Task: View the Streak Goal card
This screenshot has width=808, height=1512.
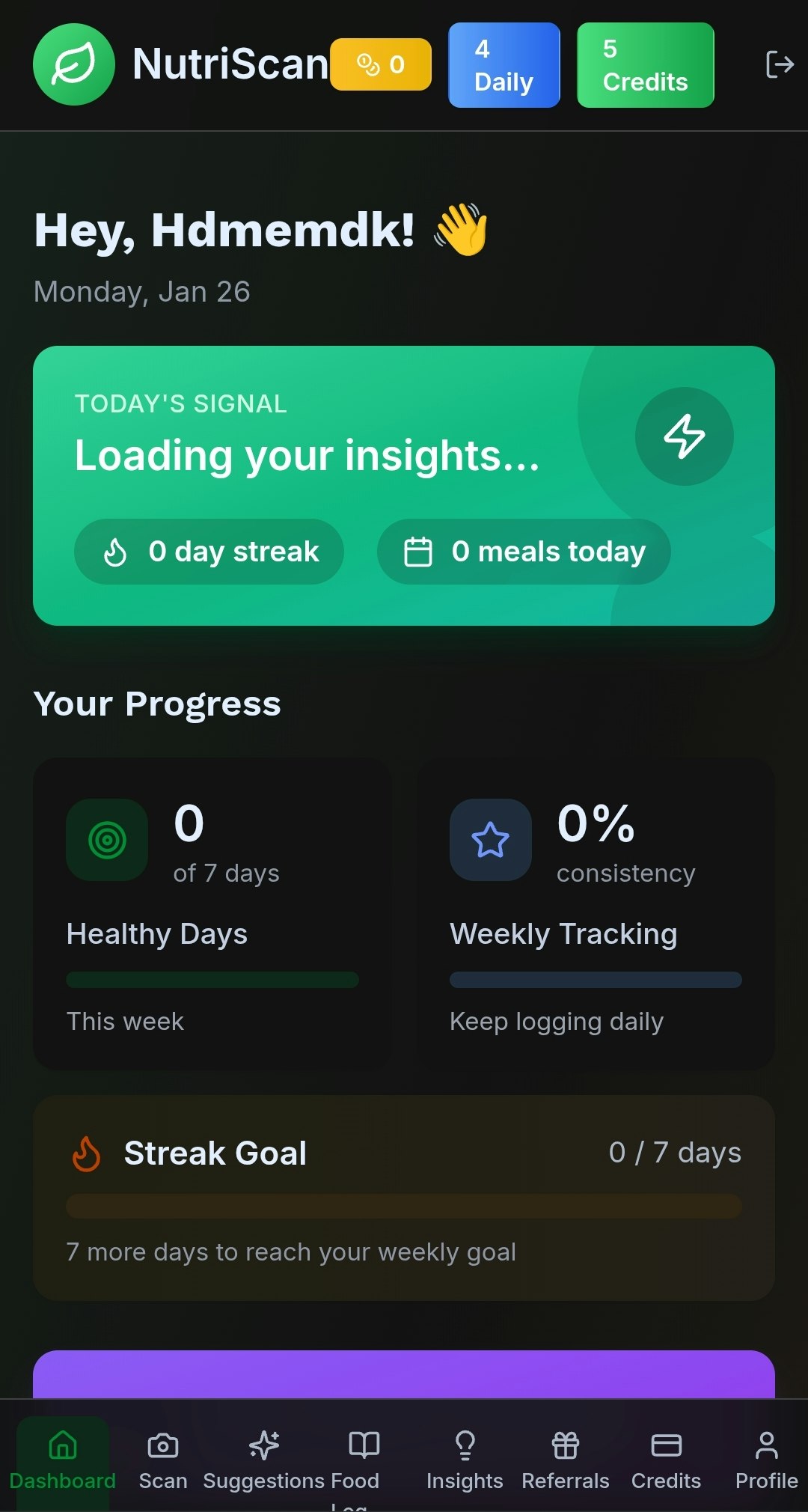Action: (x=404, y=1198)
